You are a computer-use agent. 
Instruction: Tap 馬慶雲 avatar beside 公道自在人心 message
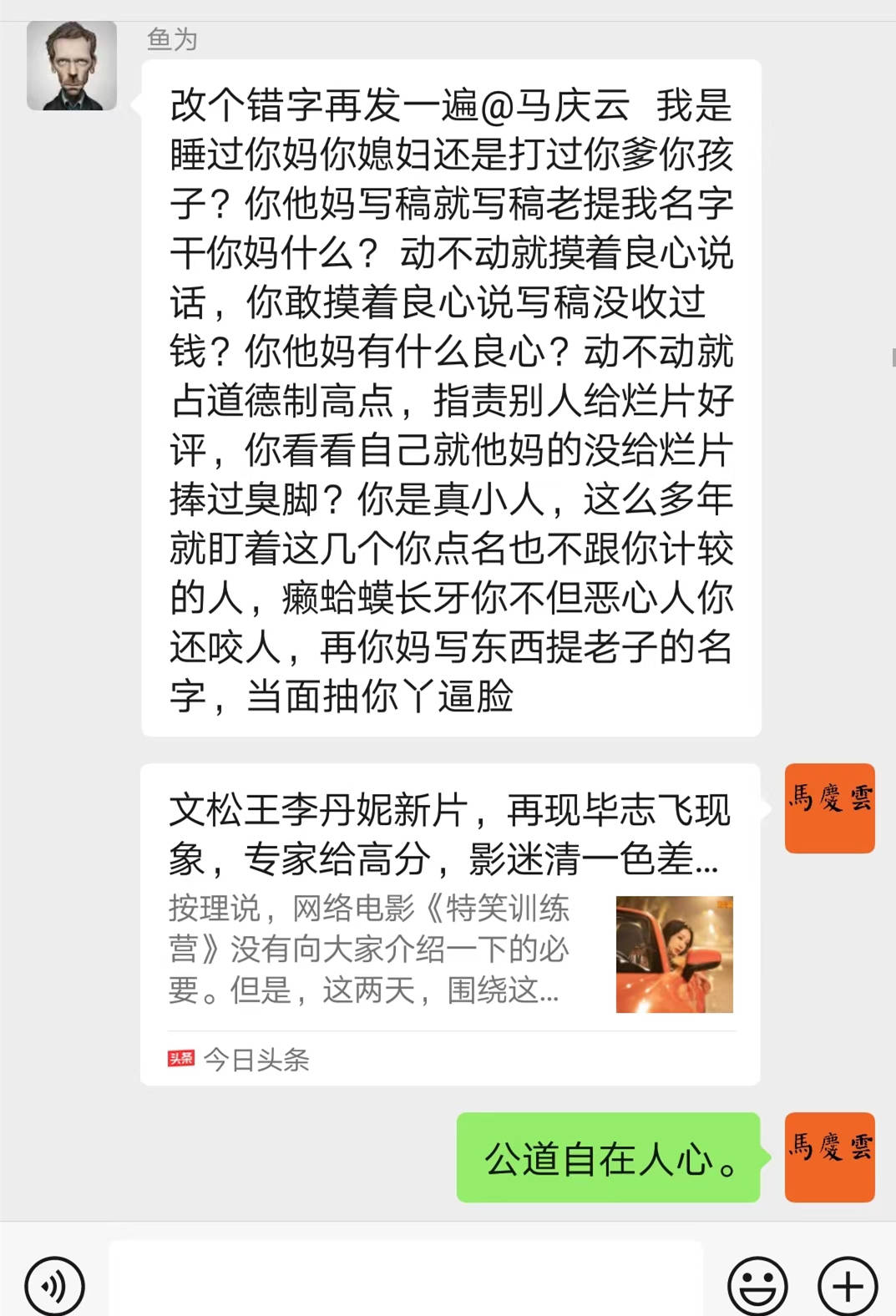pos(829,1157)
